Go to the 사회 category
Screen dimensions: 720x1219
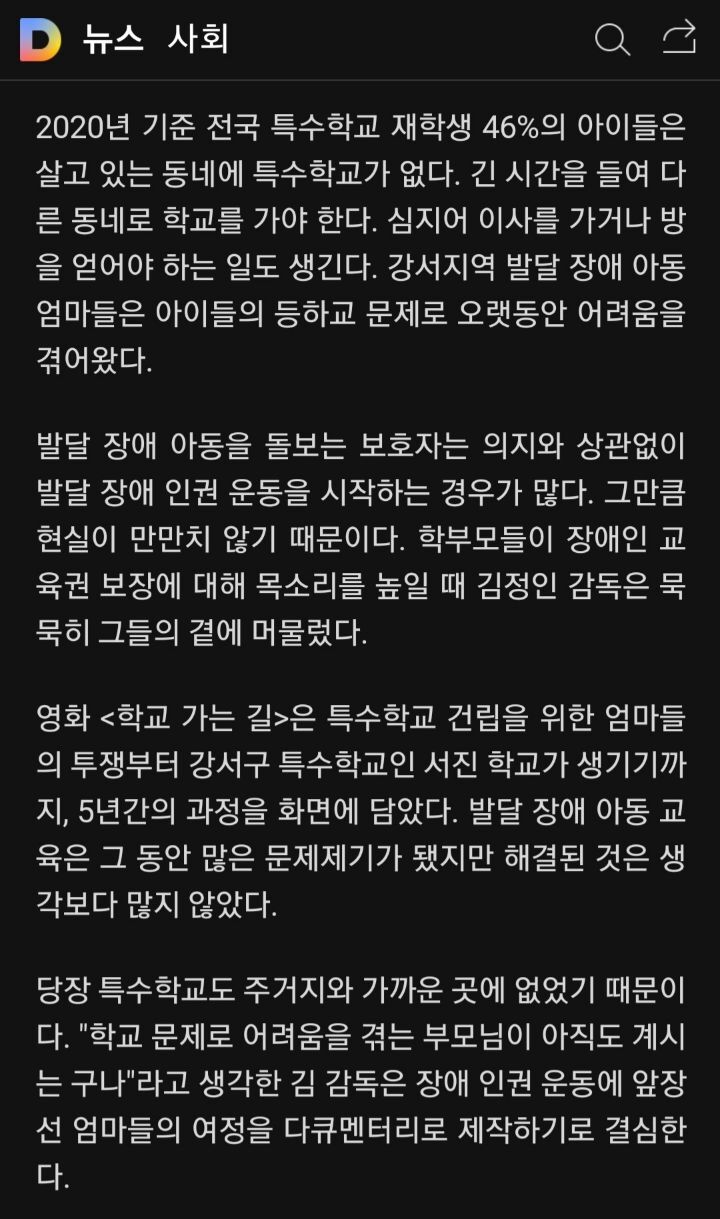[x=198, y=39]
